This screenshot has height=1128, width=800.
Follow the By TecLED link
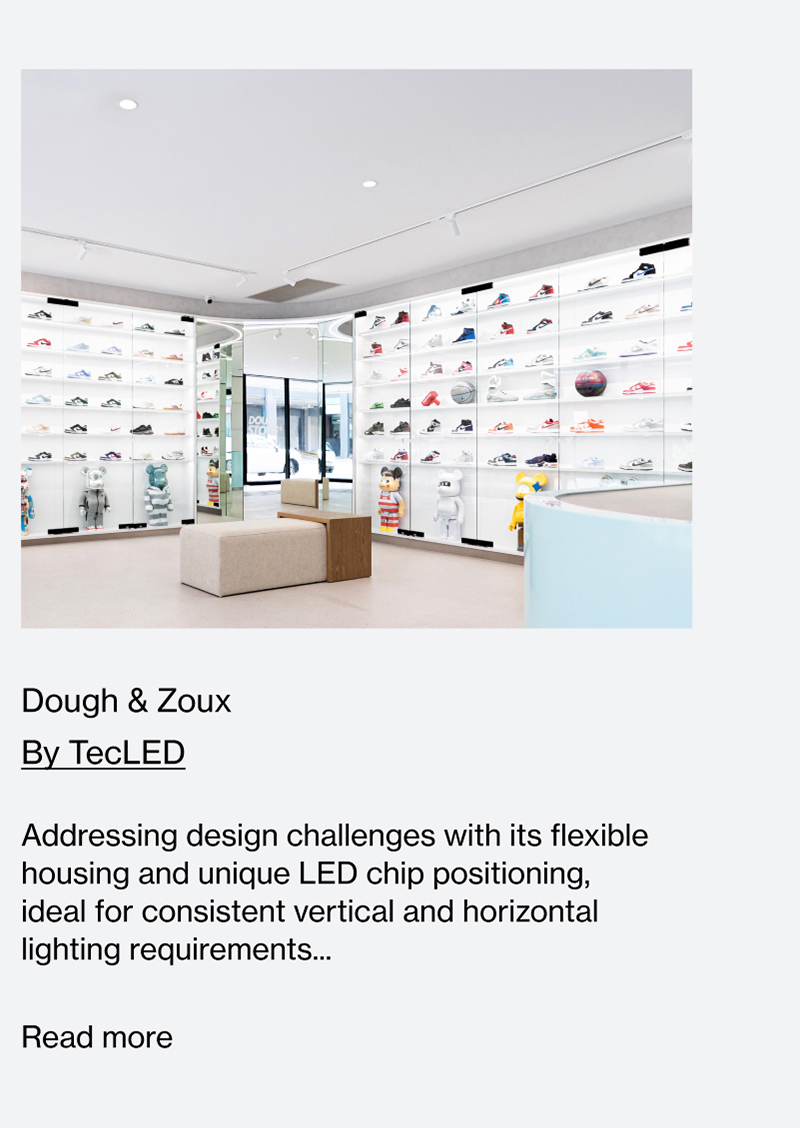tap(103, 753)
